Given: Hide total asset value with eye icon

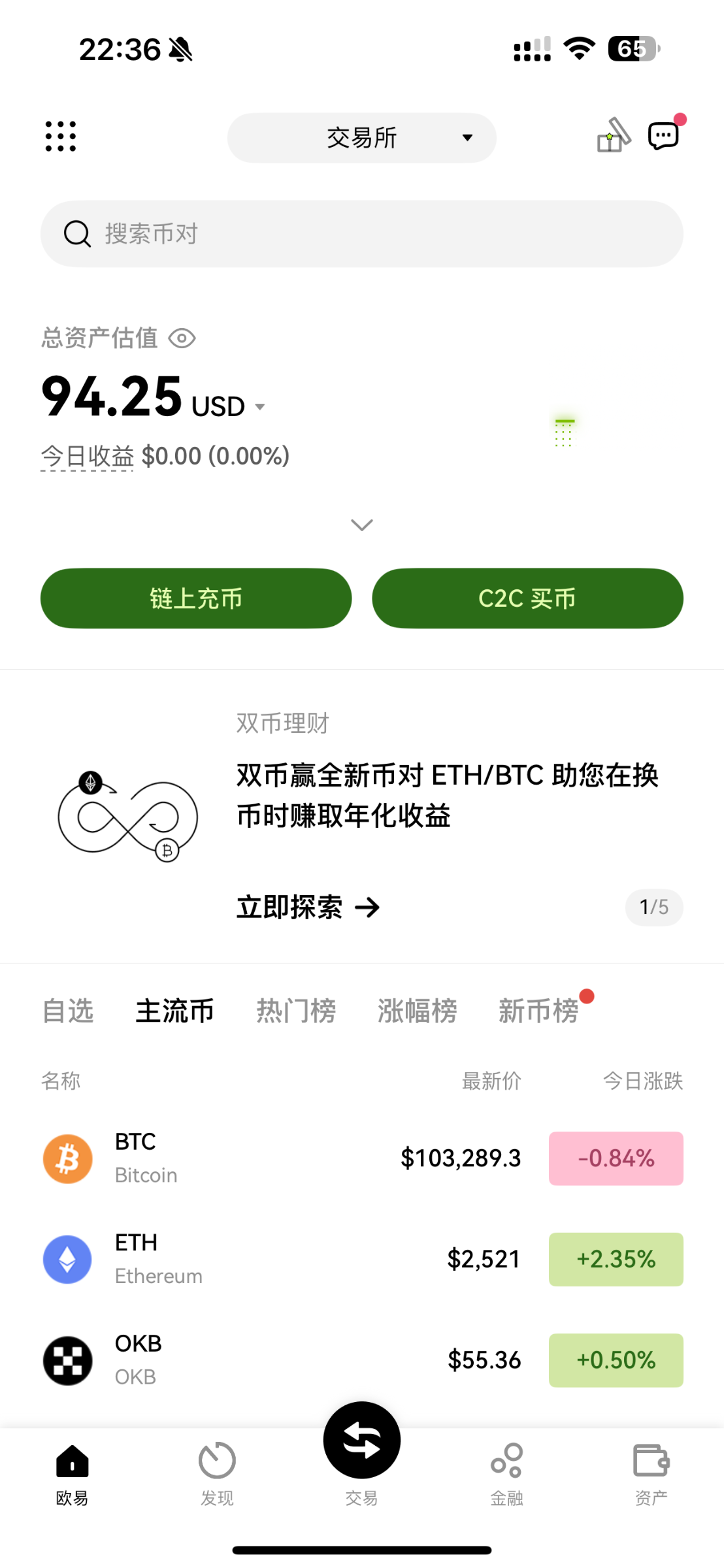Looking at the screenshot, I should pyautogui.click(x=182, y=338).
